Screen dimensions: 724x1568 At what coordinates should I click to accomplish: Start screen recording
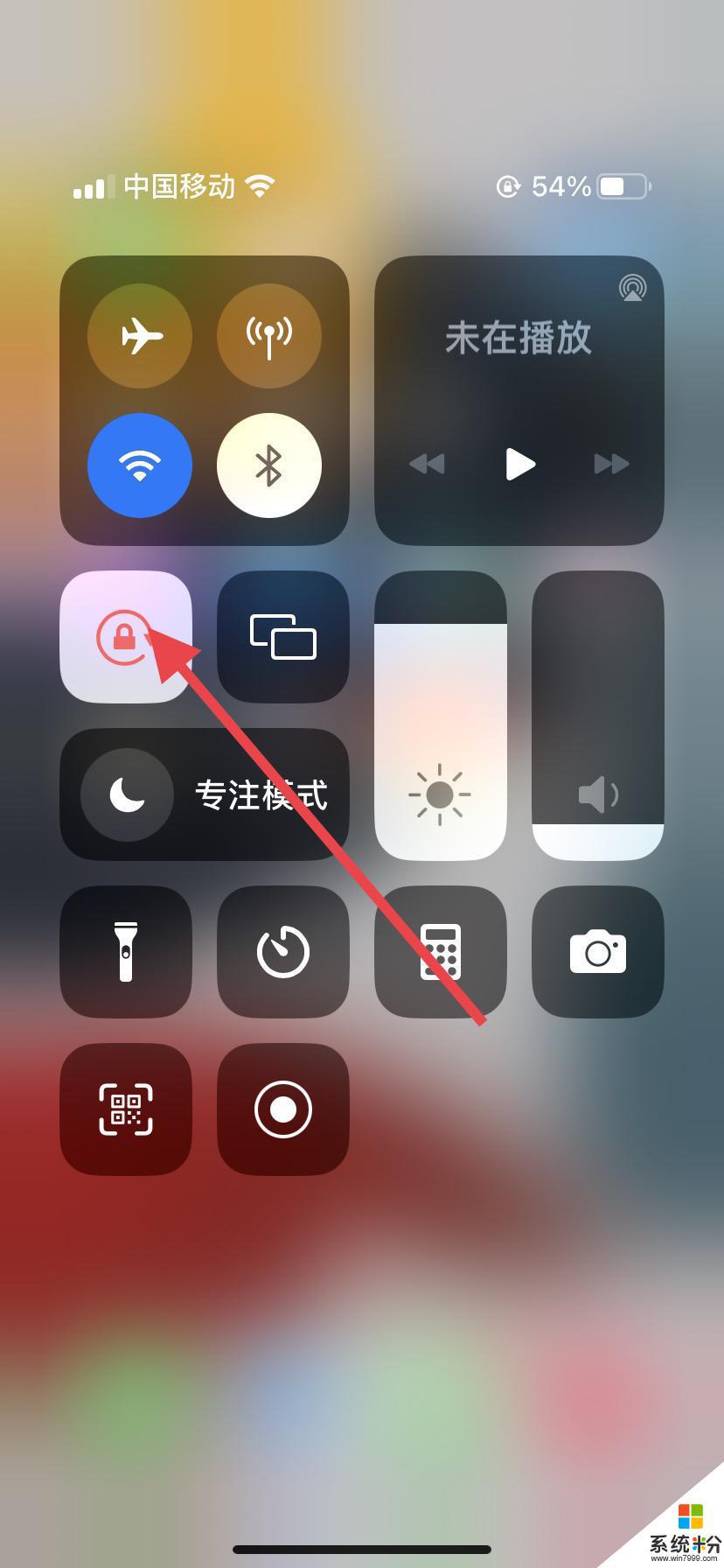click(x=282, y=1109)
